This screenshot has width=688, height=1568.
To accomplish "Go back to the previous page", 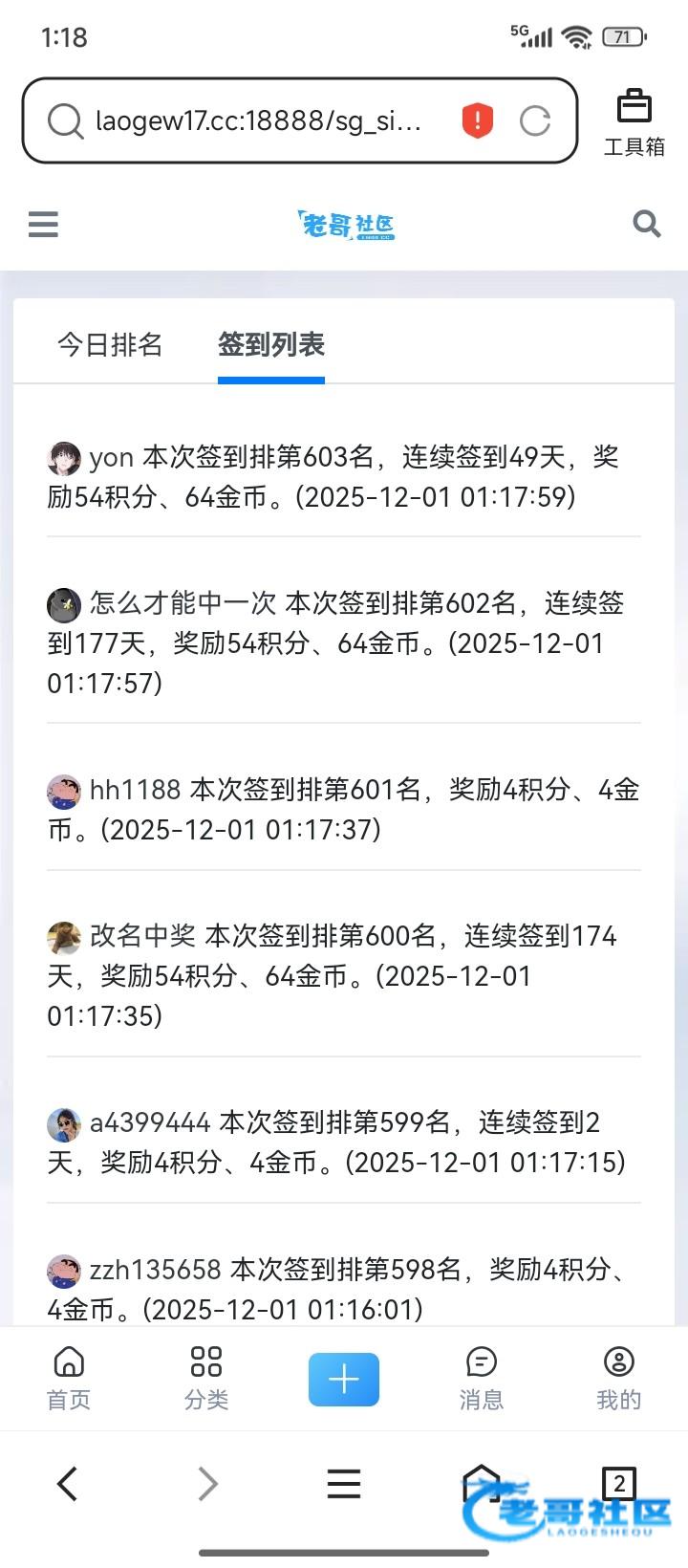I will [67, 1484].
